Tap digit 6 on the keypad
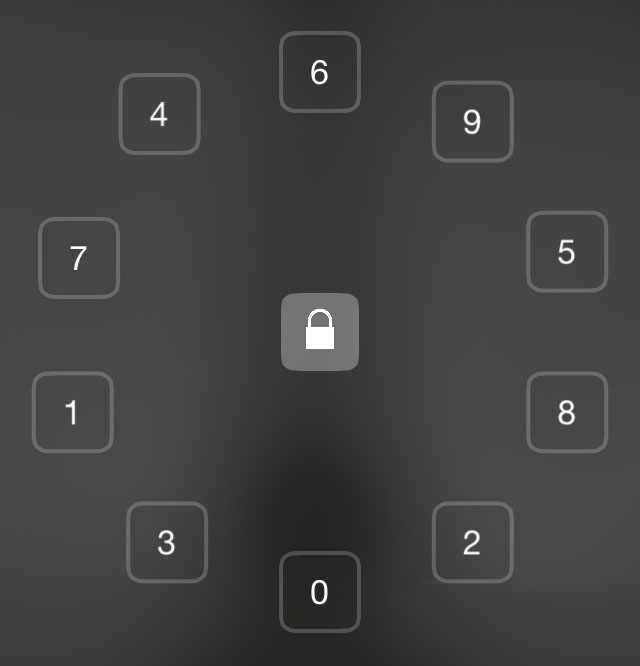The height and width of the screenshot is (666, 640). coord(320,72)
